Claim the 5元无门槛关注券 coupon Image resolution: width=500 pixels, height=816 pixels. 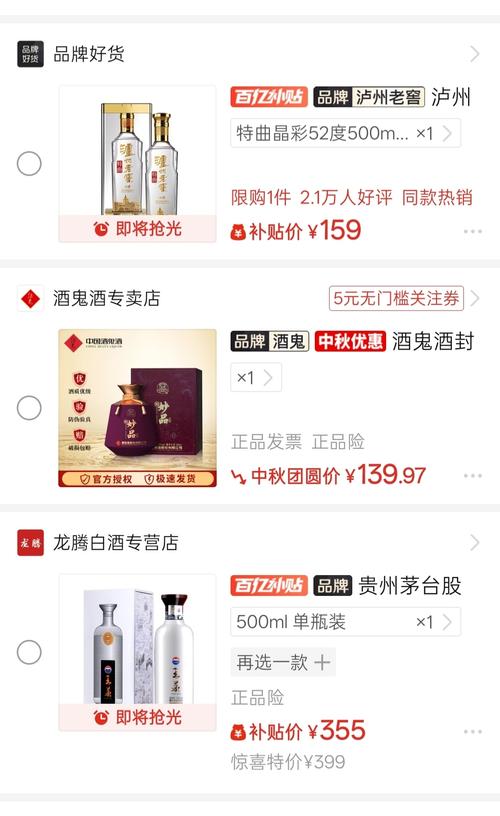[396, 298]
